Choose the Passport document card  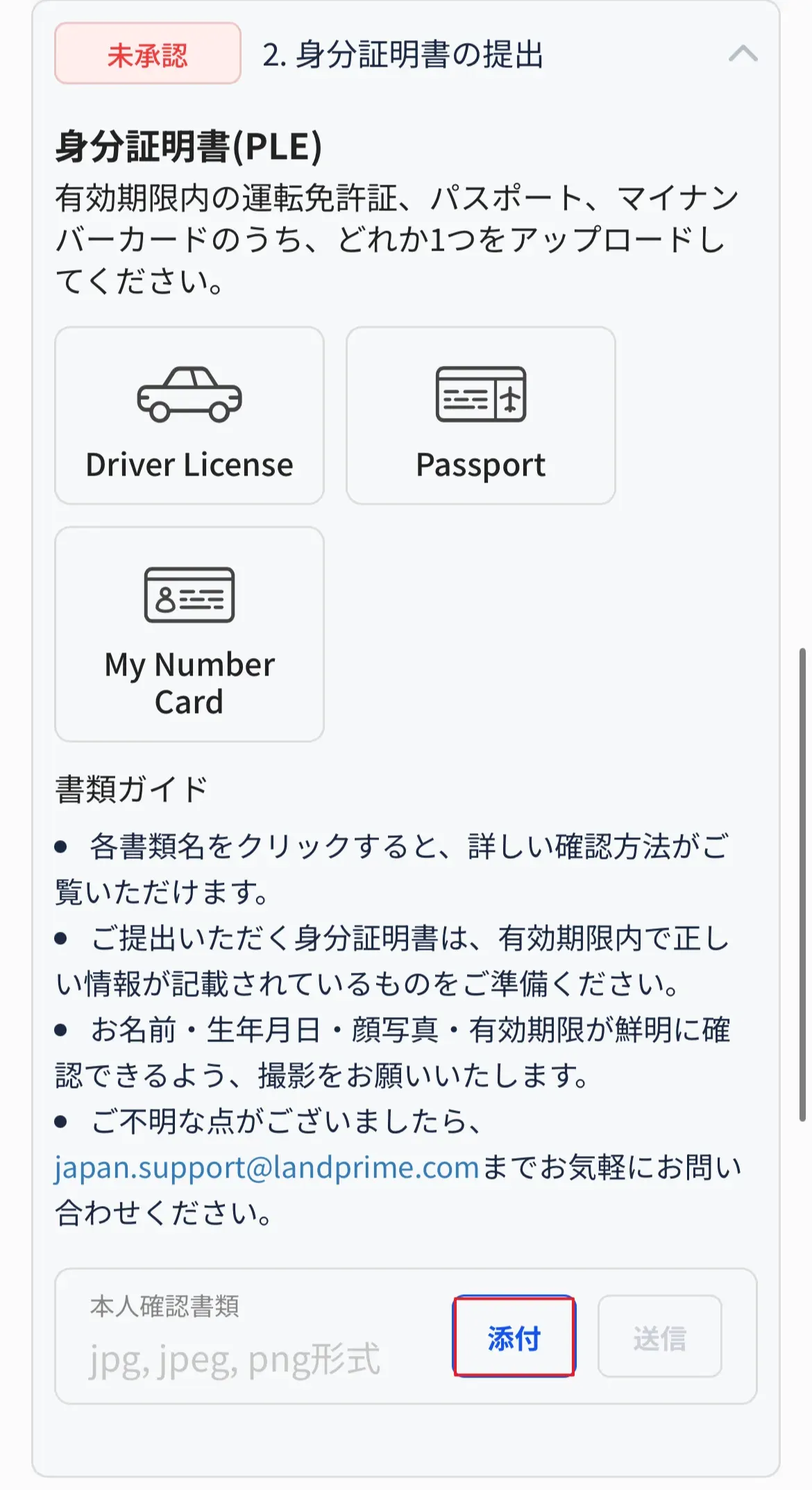pyautogui.click(x=480, y=416)
